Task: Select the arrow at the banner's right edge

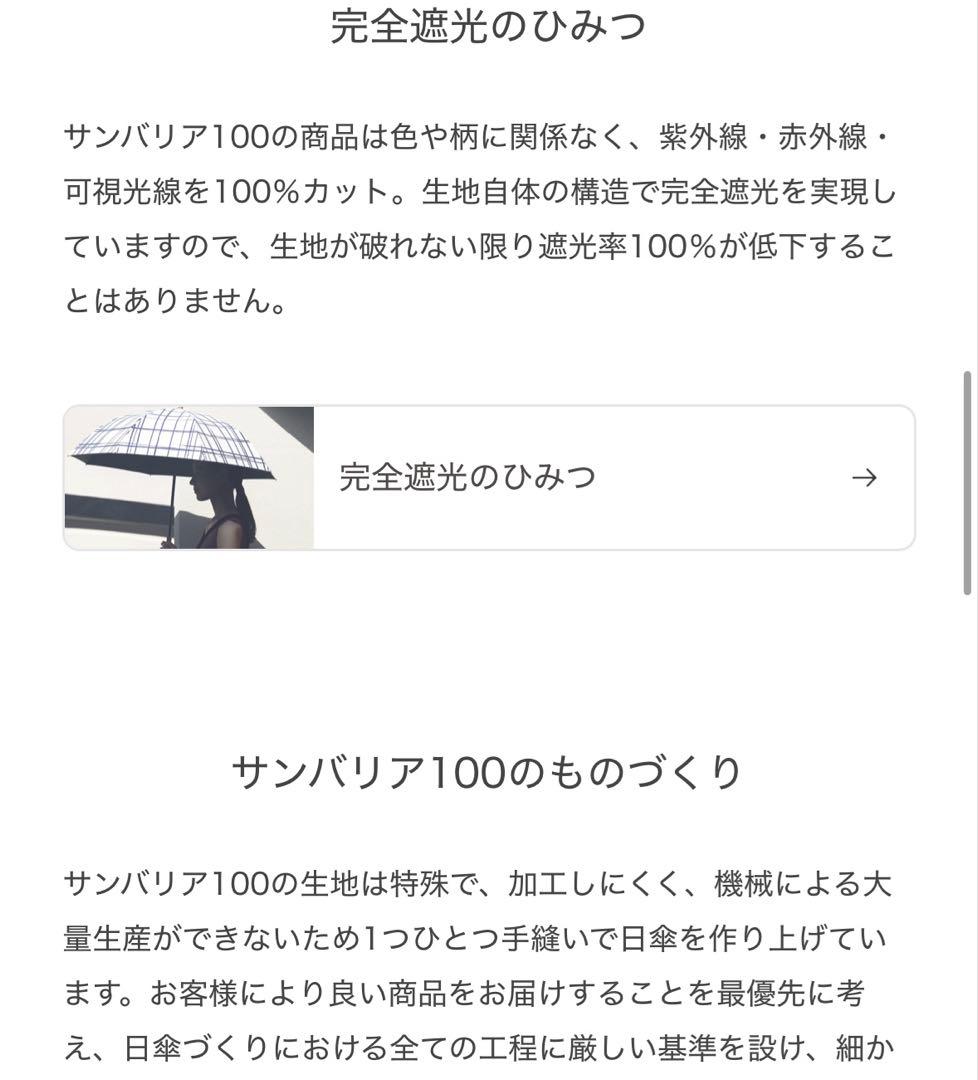Action: [x=862, y=477]
